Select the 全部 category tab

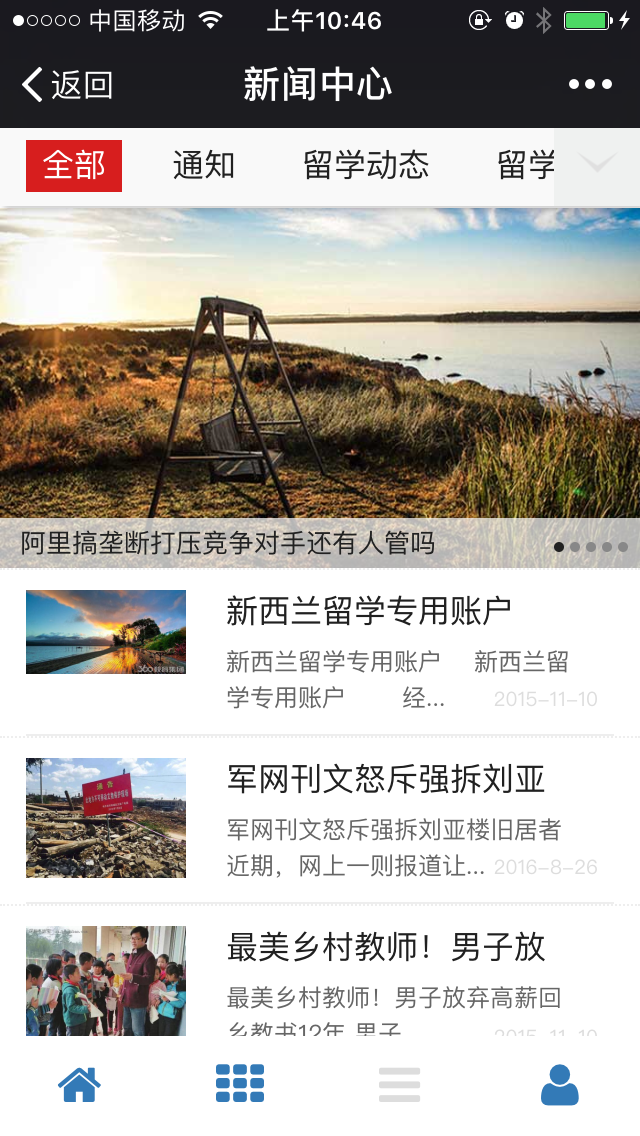click(74, 166)
